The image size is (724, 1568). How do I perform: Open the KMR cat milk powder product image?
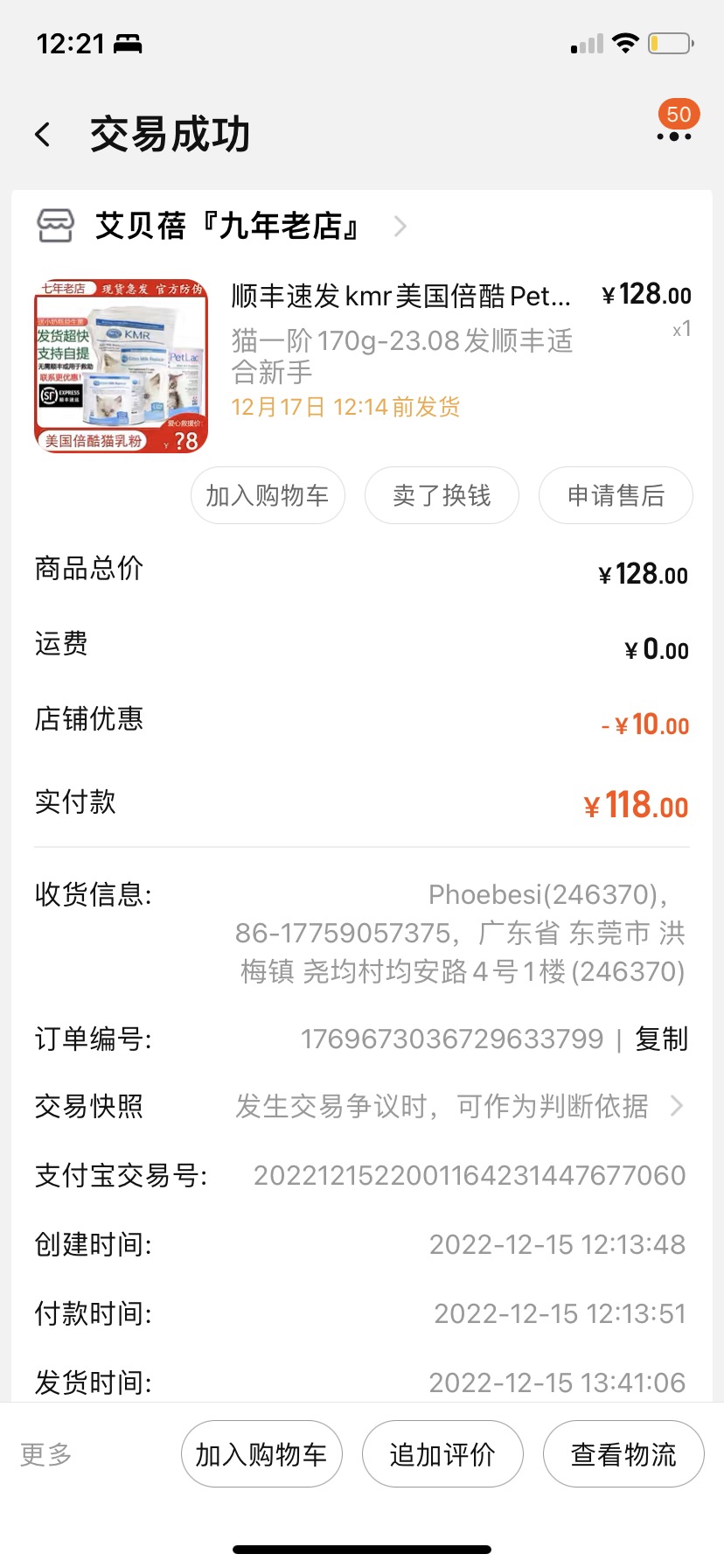coord(121,366)
